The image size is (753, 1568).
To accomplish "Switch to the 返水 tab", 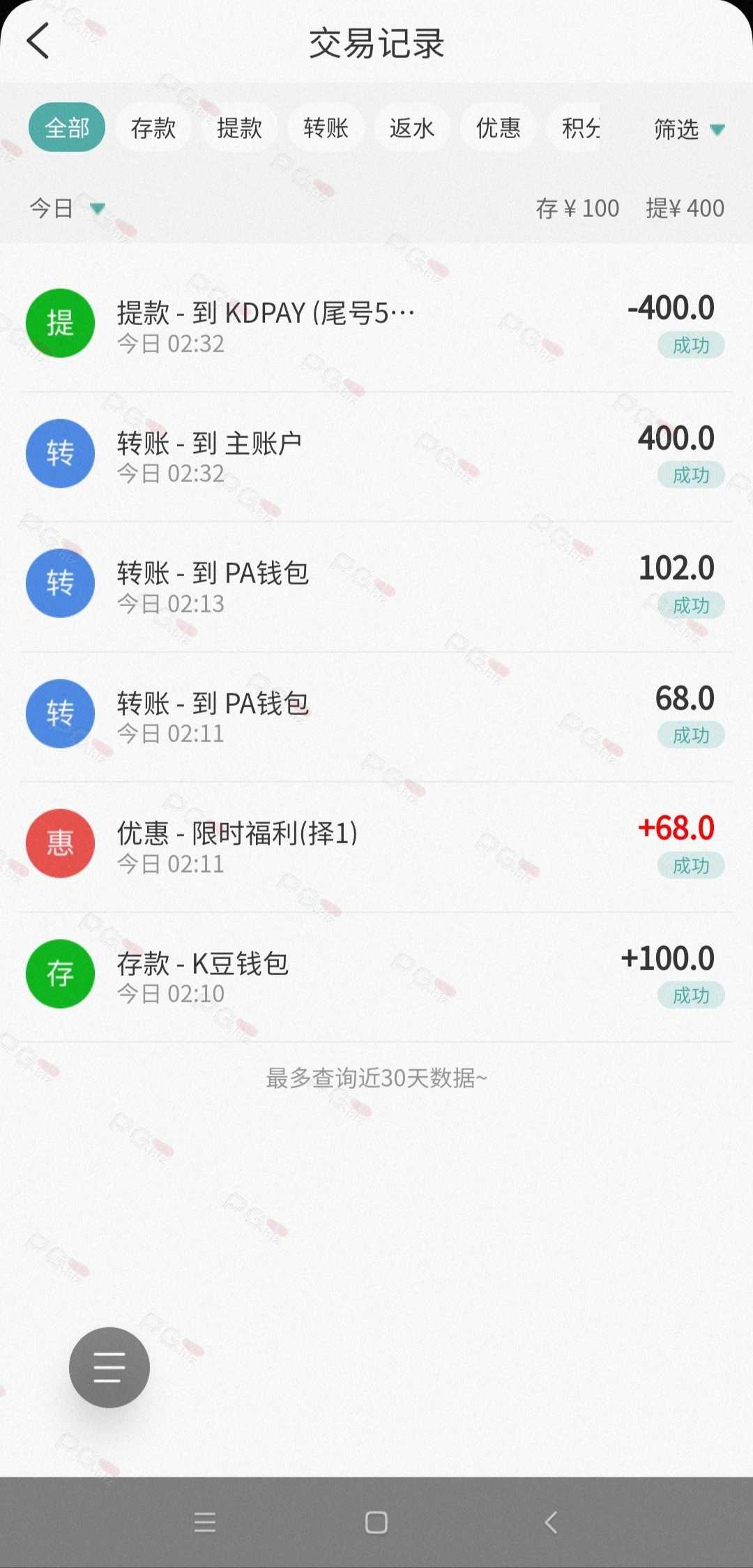I will tap(412, 128).
